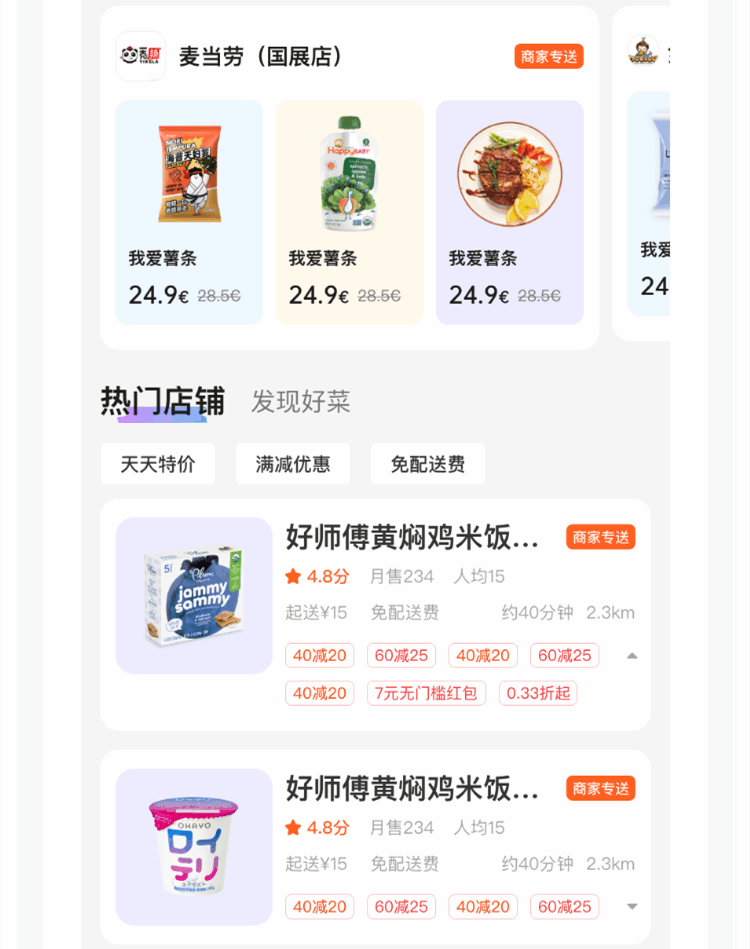Expand the coupon list with the down arrow
750x949 pixels.
tap(632, 907)
